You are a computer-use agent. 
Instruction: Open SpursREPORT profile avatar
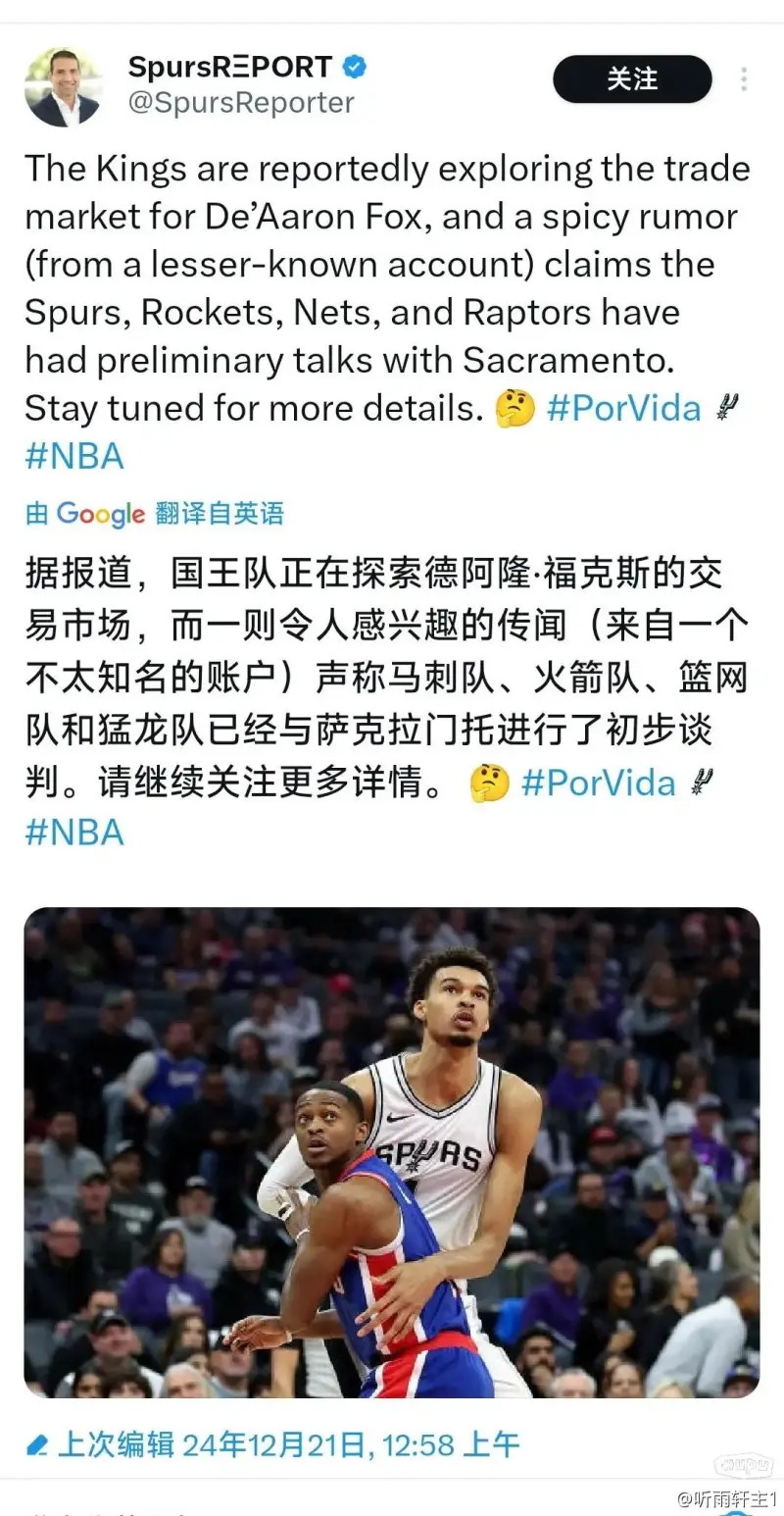click(63, 86)
